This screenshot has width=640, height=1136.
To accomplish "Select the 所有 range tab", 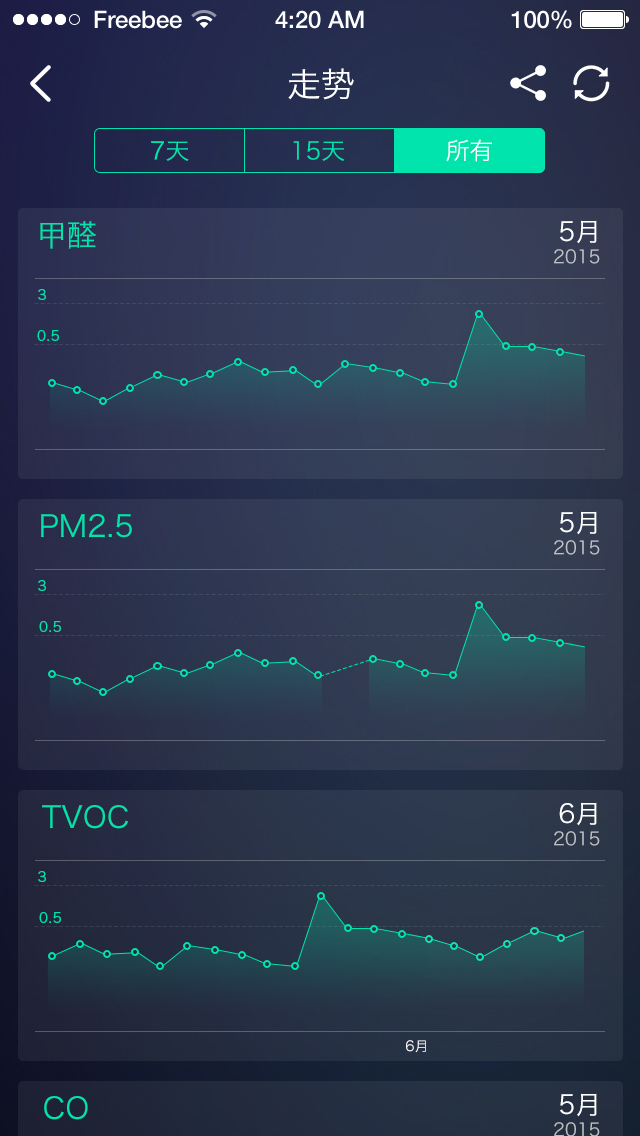I will tap(469, 151).
